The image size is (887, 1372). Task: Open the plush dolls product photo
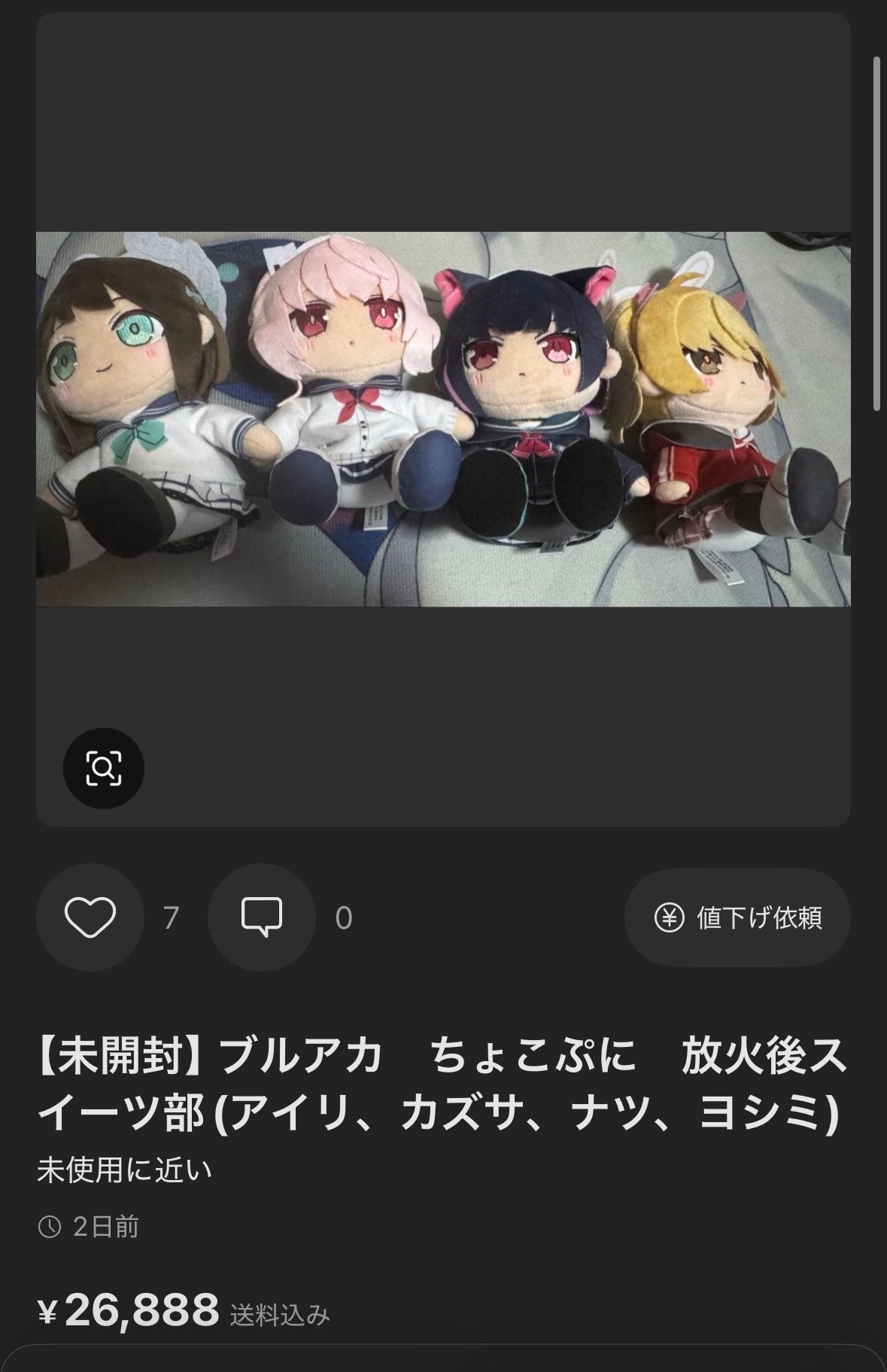[443, 419]
